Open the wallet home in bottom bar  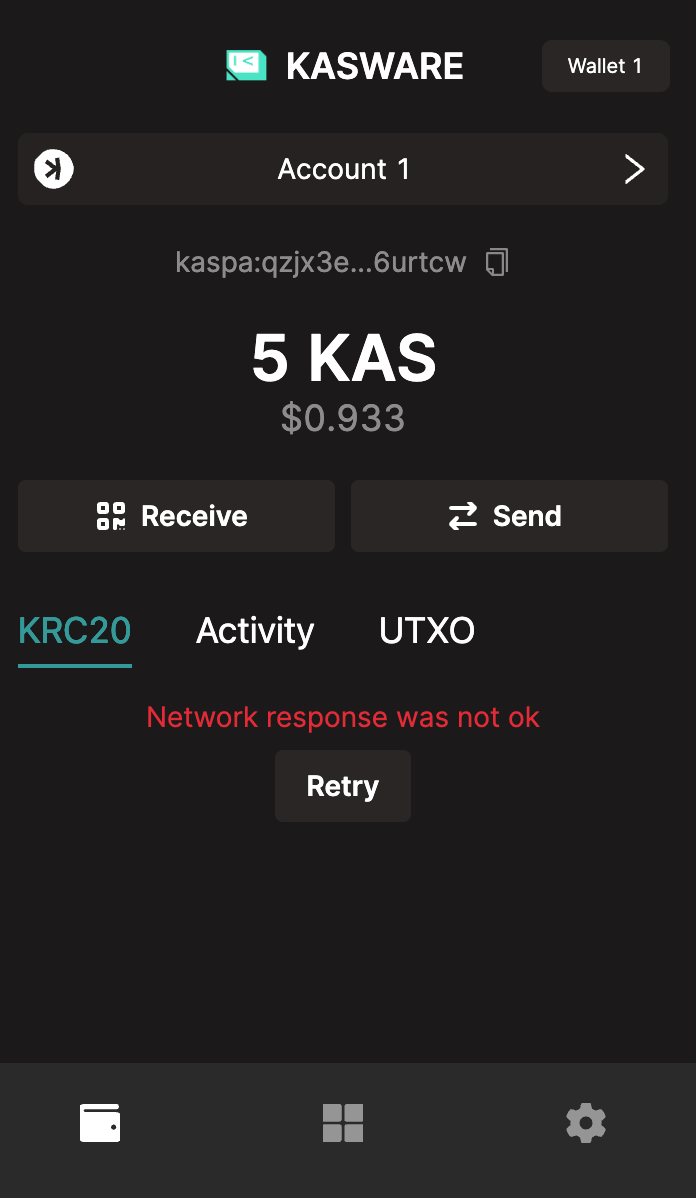[x=100, y=1122]
